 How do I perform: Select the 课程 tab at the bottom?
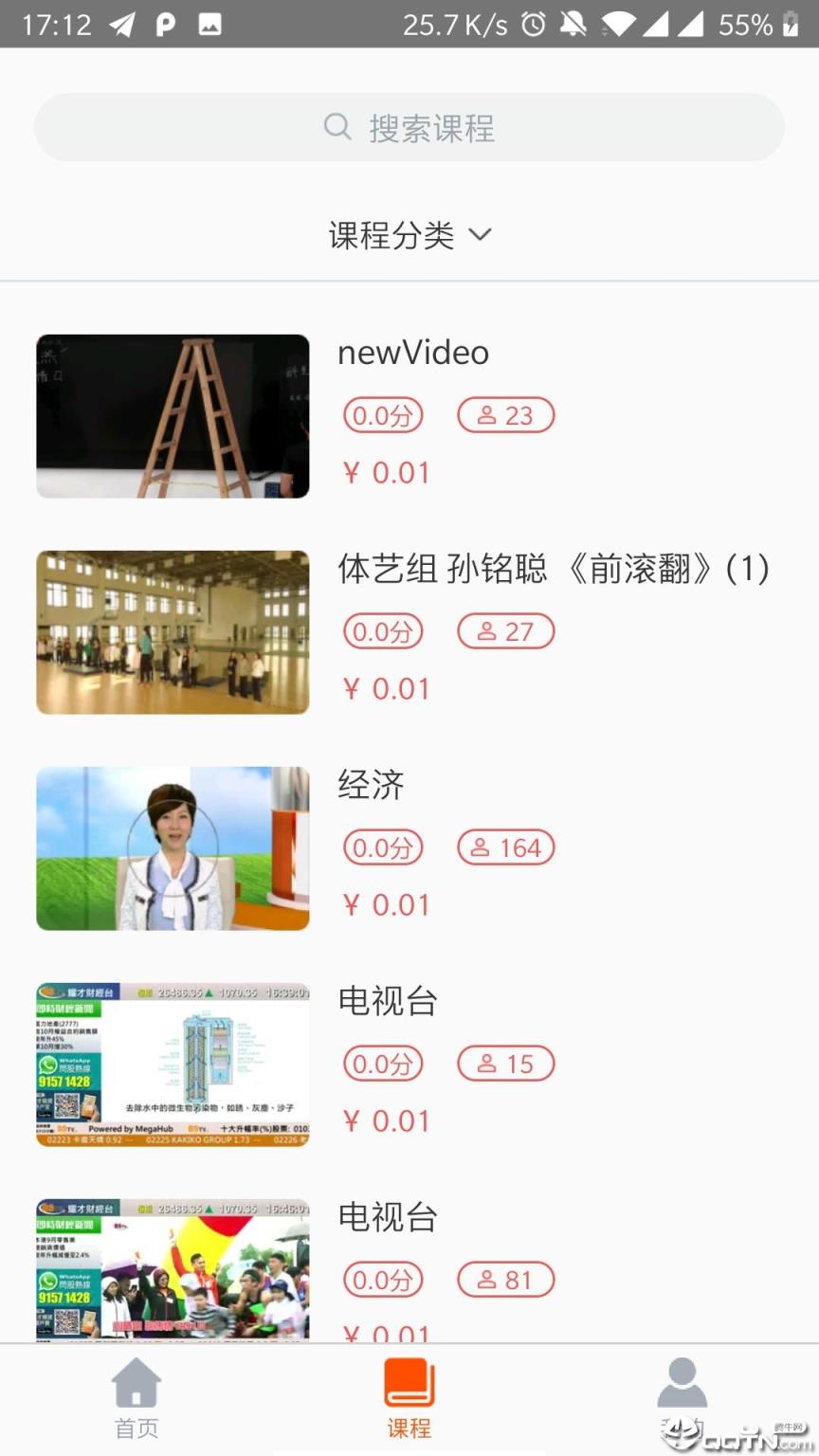coord(408,1403)
